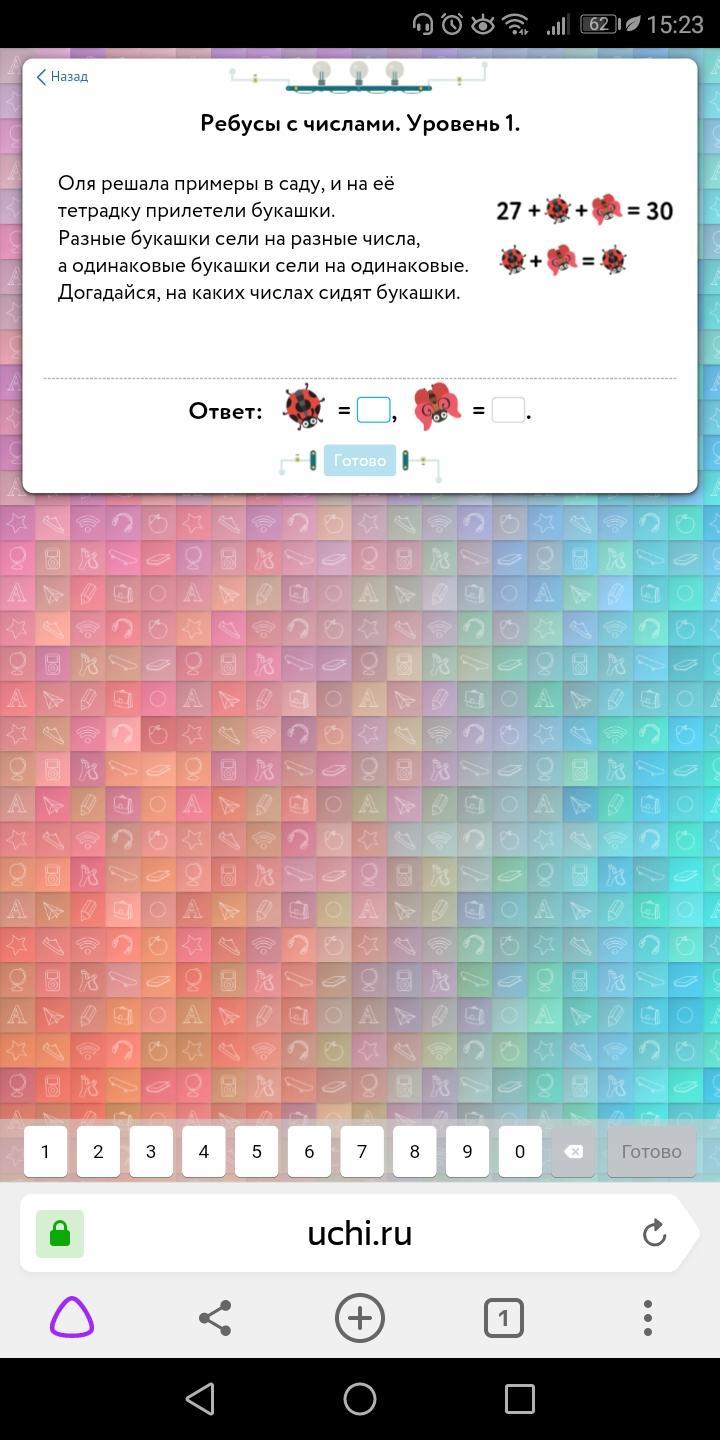Share this page
The height and width of the screenshot is (1440, 720).
215,1318
